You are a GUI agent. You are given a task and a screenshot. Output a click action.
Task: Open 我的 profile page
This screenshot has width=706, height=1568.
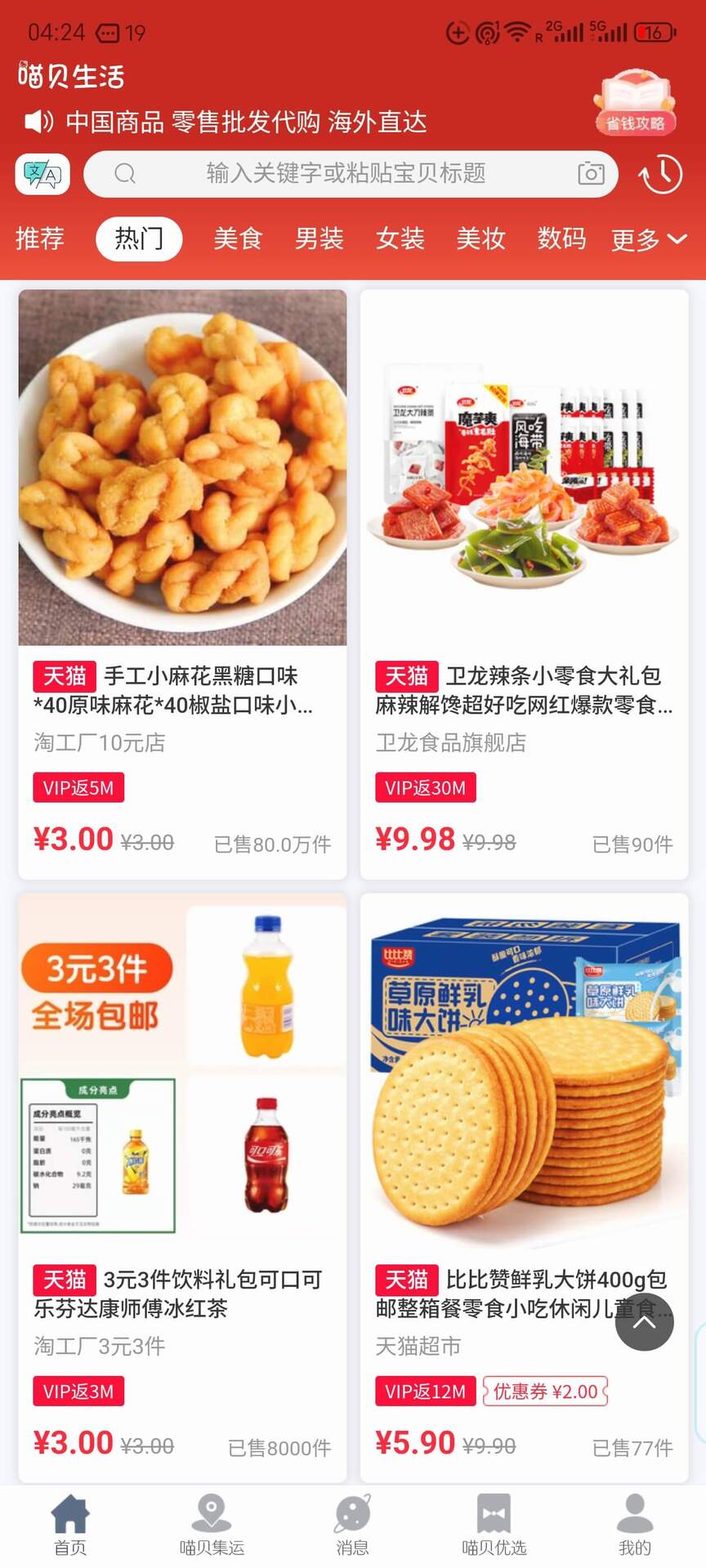tap(634, 1523)
